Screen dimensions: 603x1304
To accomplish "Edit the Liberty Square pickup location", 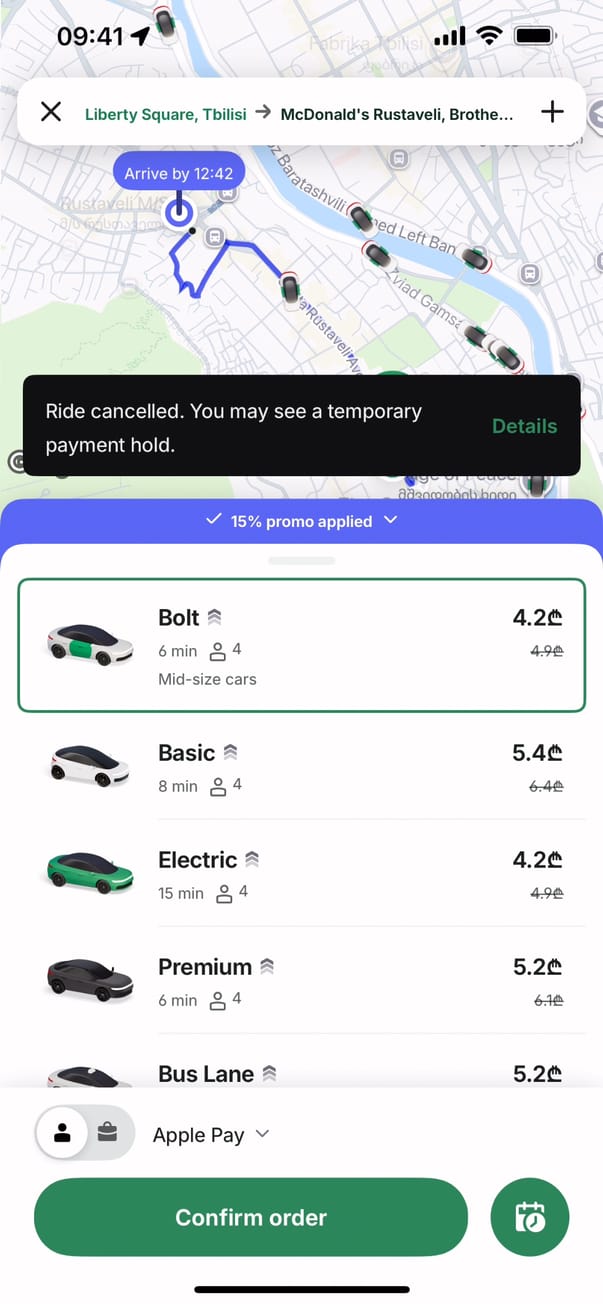I will tap(165, 114).
